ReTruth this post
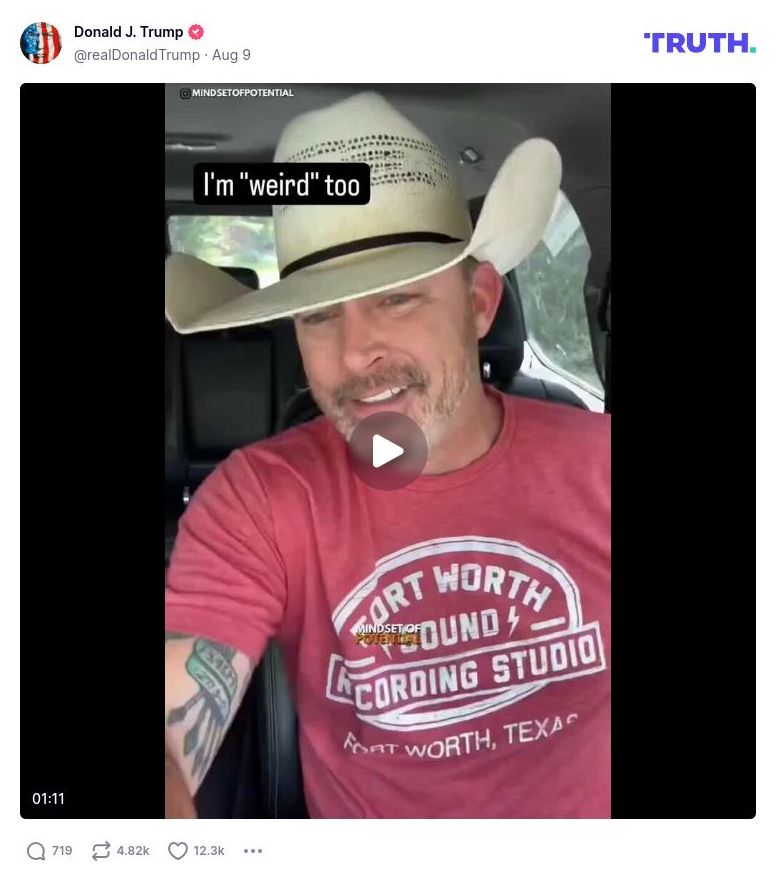 click(101, 851)
